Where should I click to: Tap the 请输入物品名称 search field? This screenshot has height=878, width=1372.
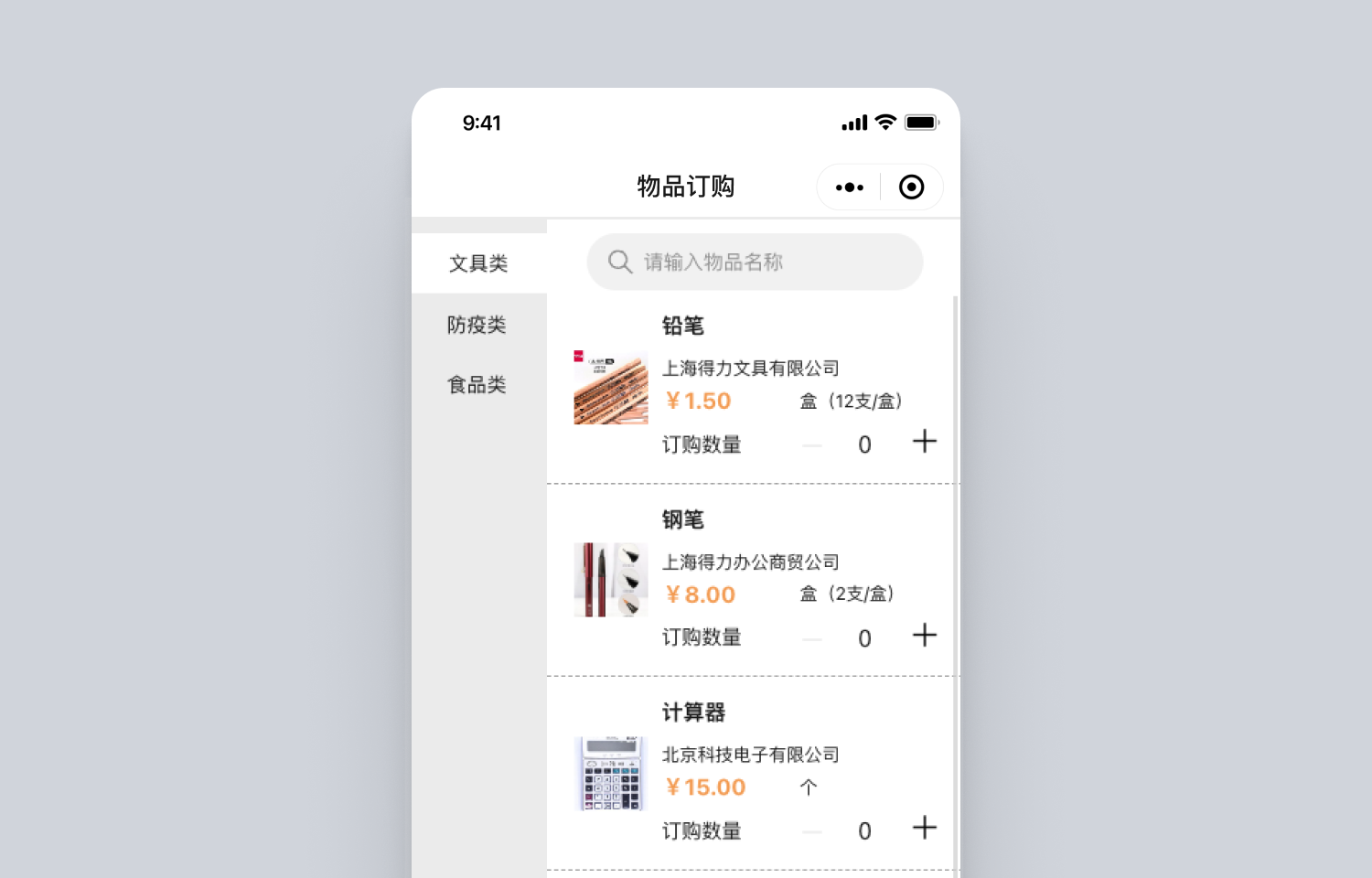click(x=755, y=262)
